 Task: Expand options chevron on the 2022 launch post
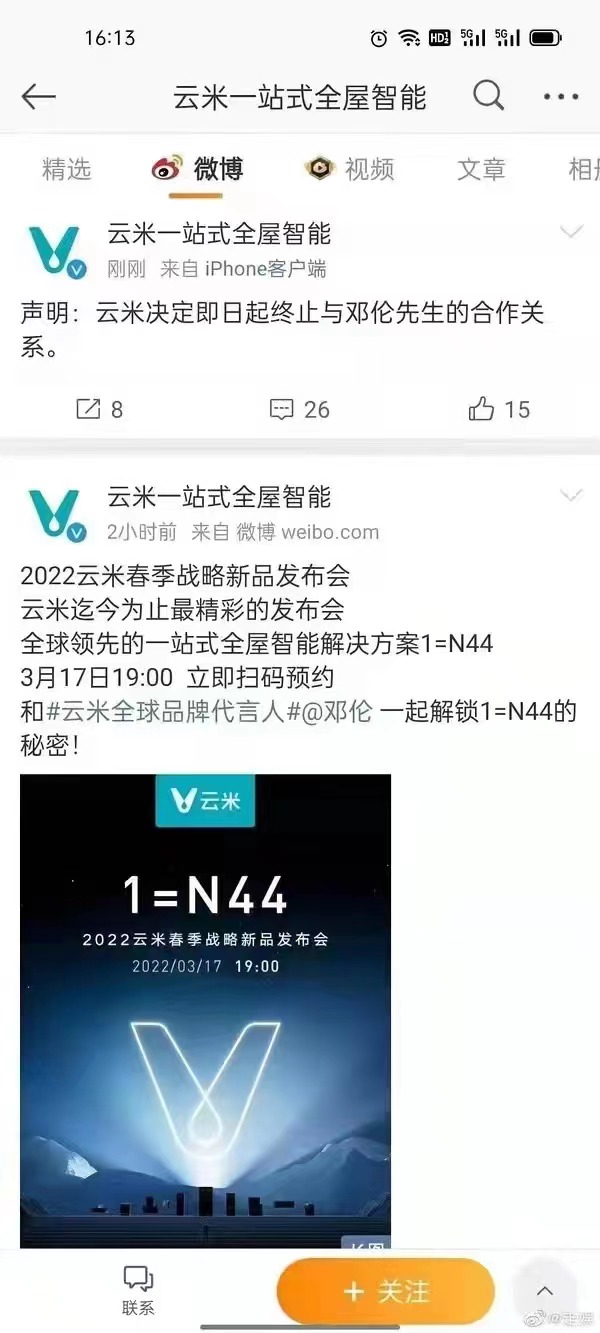[571, 495]
